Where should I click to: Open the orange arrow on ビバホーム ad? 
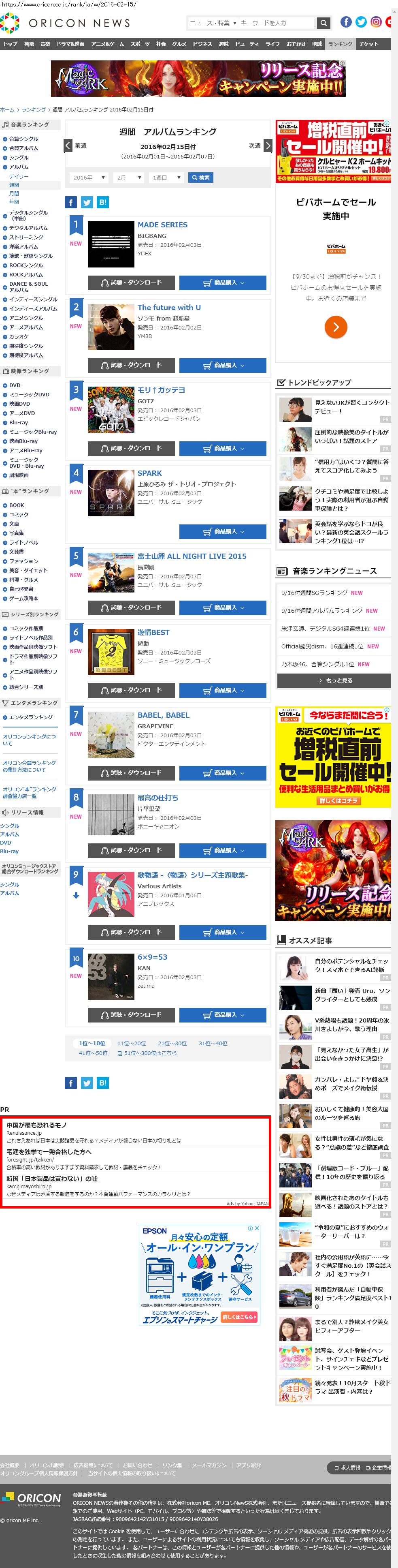coord(335,327)
